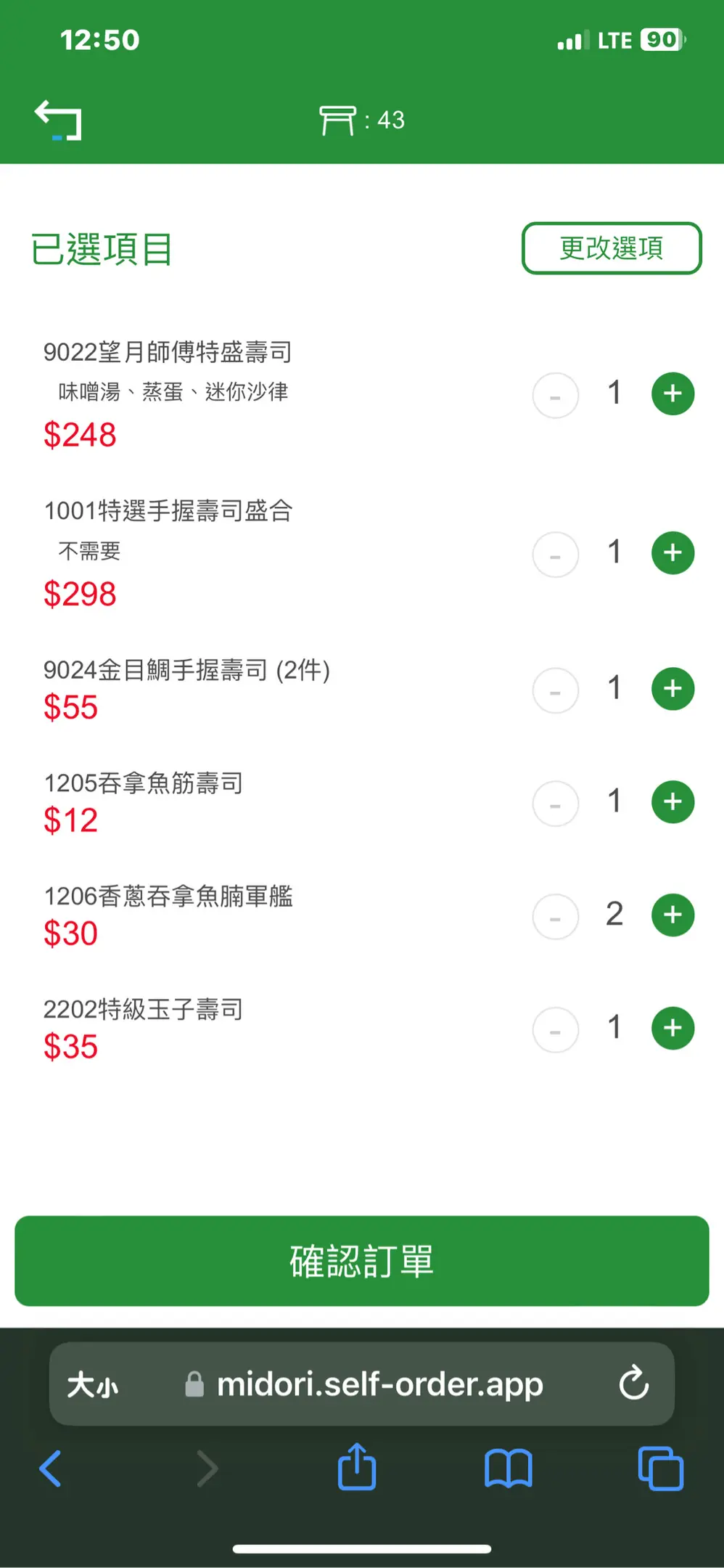Tap 更改選項 to change options

(x=612, y=248)
